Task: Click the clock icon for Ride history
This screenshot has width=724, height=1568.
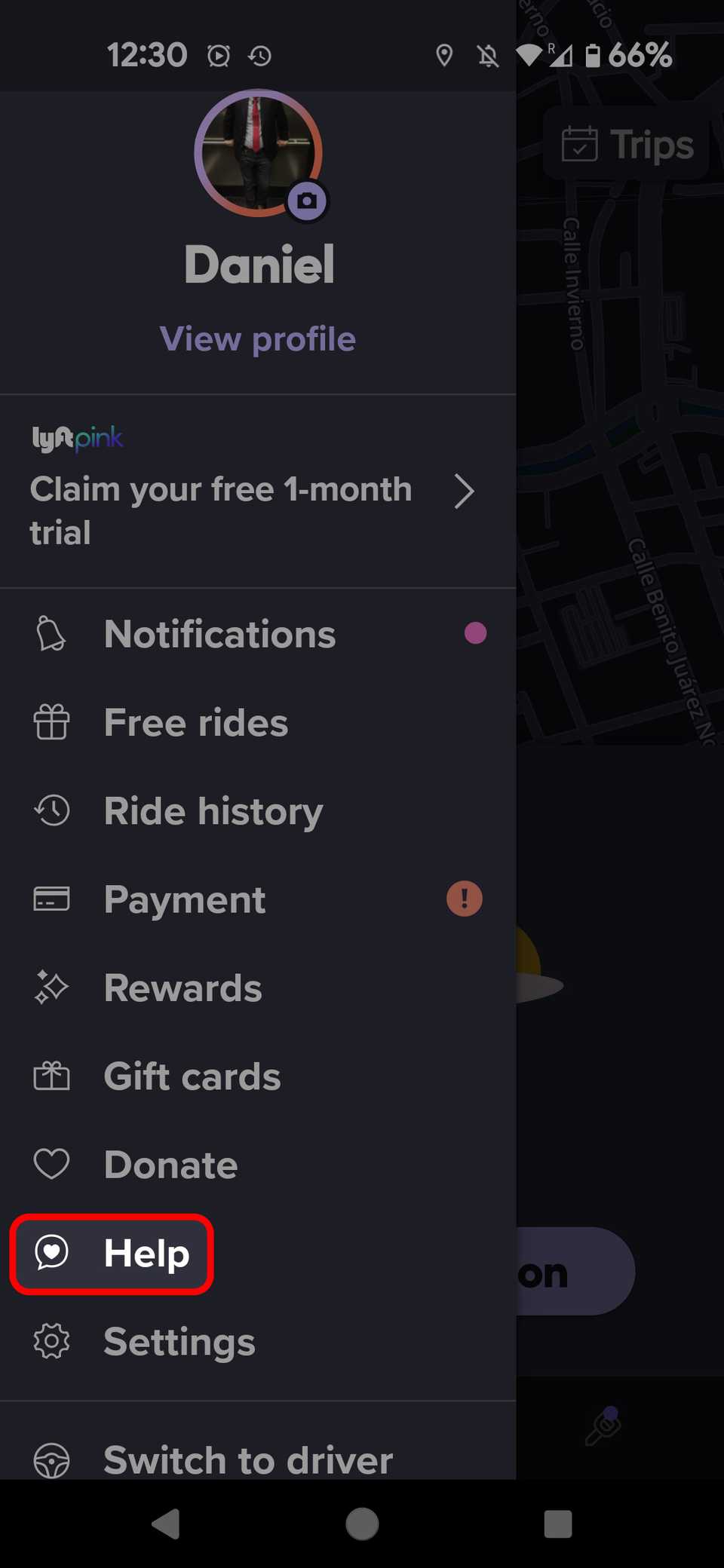Action: [x=51, y=810]
